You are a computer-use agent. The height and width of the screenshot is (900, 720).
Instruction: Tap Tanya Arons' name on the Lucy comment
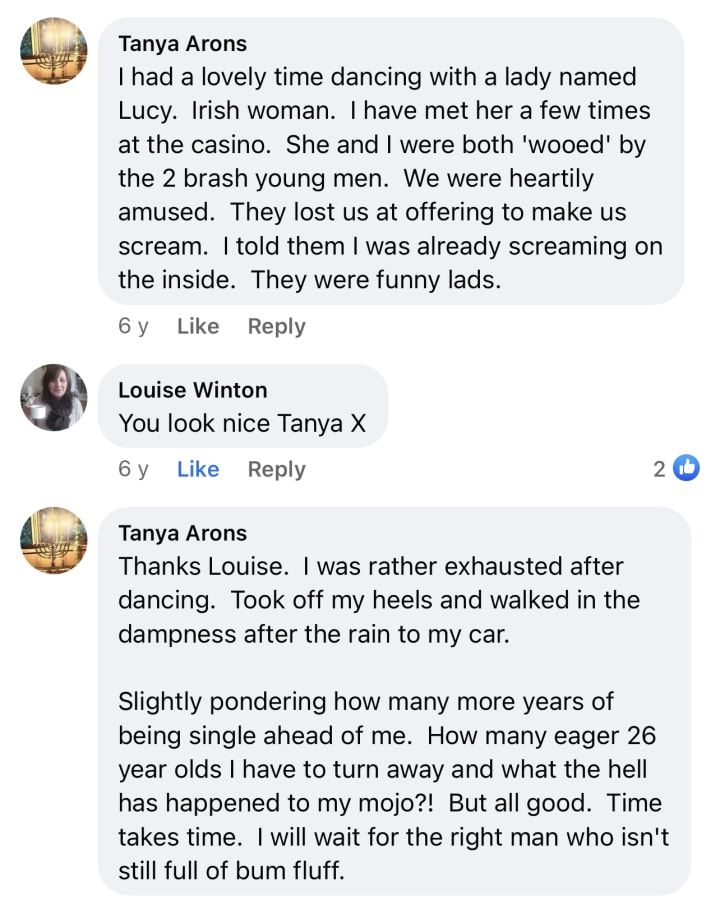(x=183, y=44)
